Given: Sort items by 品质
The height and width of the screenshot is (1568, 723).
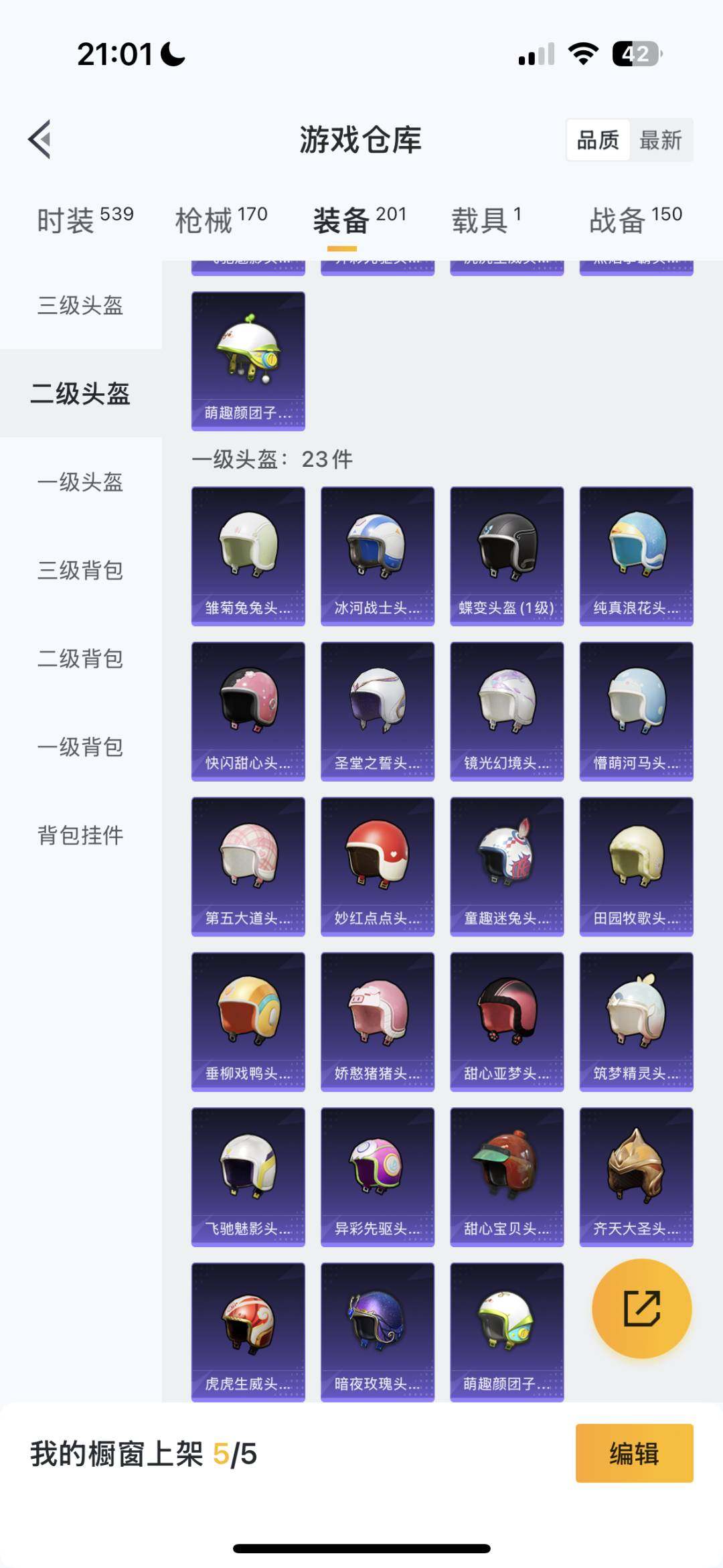Looking at the screenshot, I should coord(598,140).
